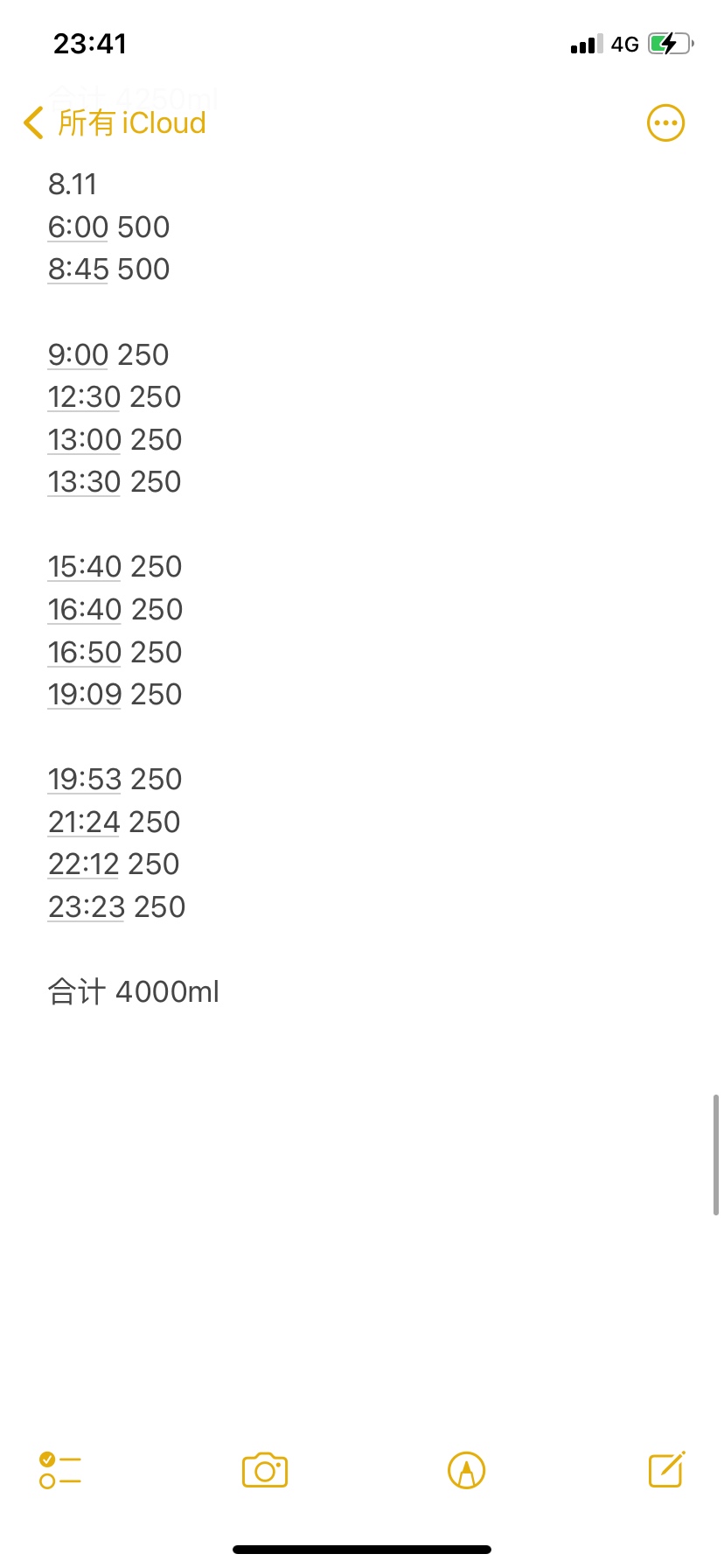
Task: Tap the 16:50 time link
Action: (84, 653)
